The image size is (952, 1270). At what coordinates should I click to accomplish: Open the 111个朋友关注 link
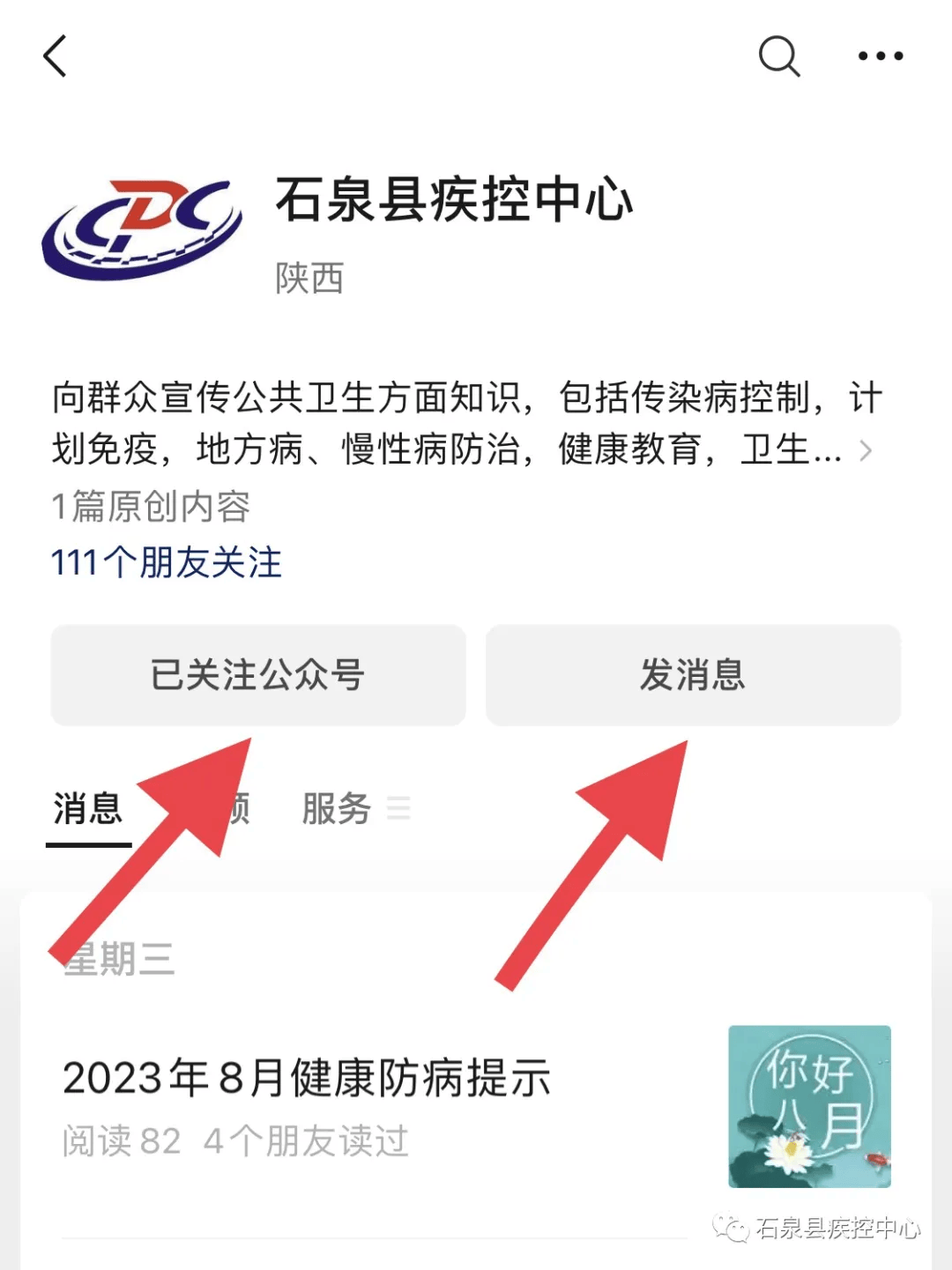click(167, 562)
